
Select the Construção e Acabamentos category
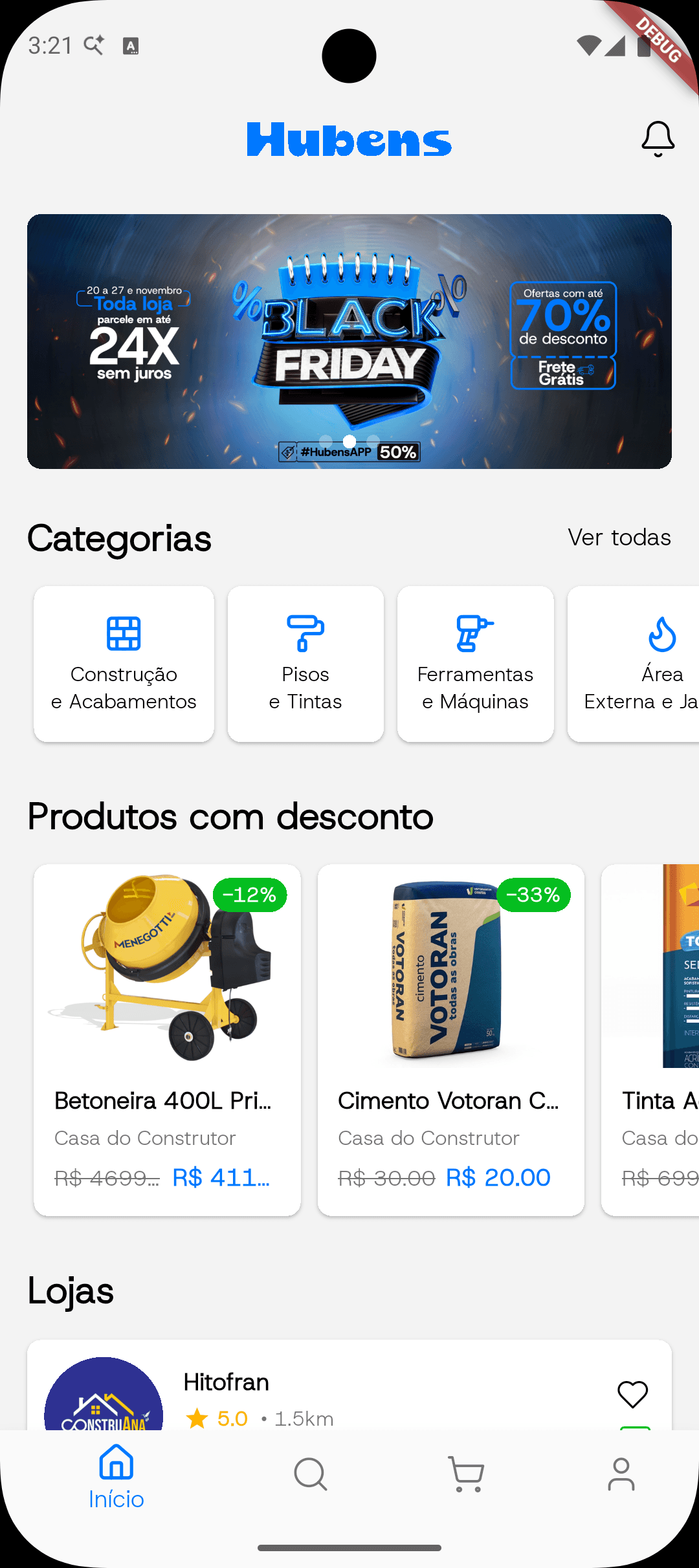124,664
